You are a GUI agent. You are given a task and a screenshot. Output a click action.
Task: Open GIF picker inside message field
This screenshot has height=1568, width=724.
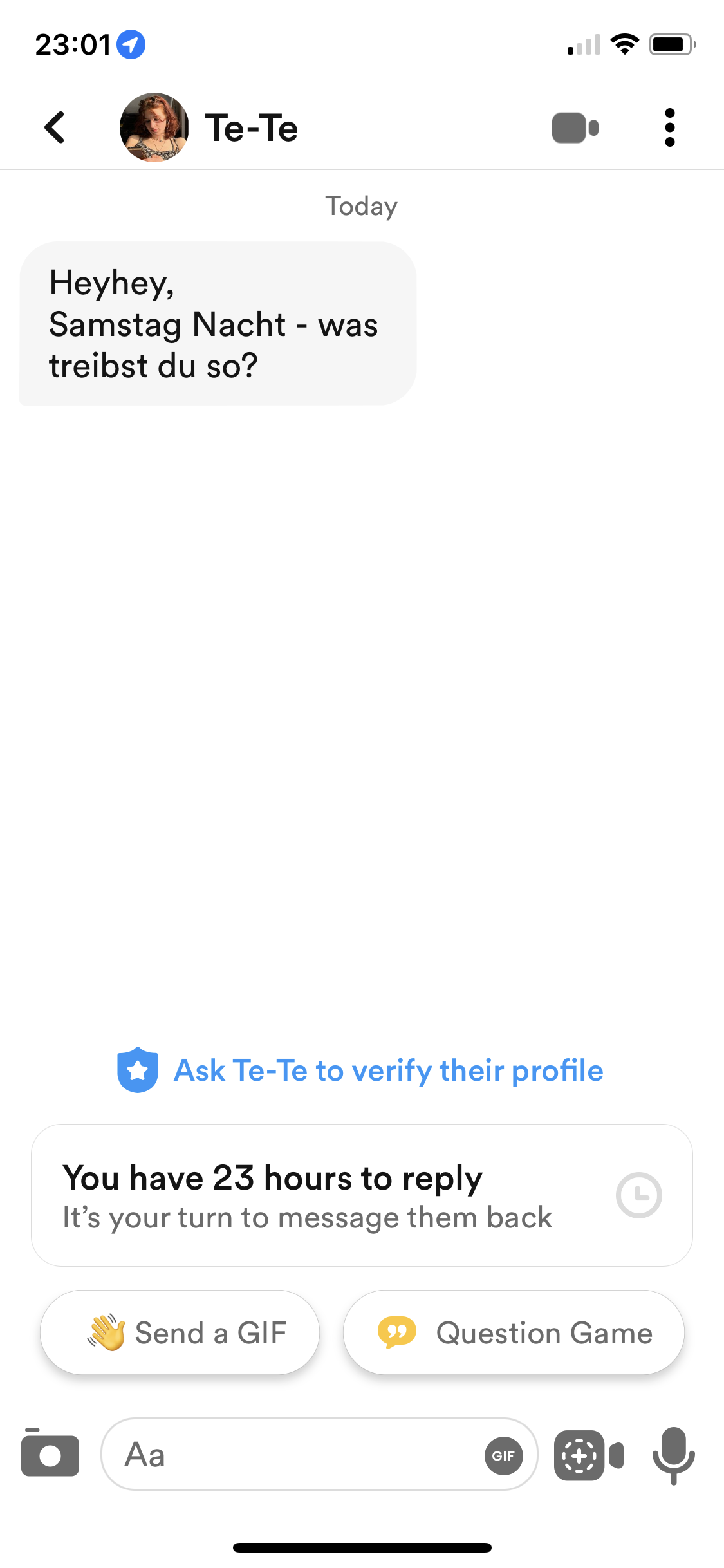click(503, 1455)
